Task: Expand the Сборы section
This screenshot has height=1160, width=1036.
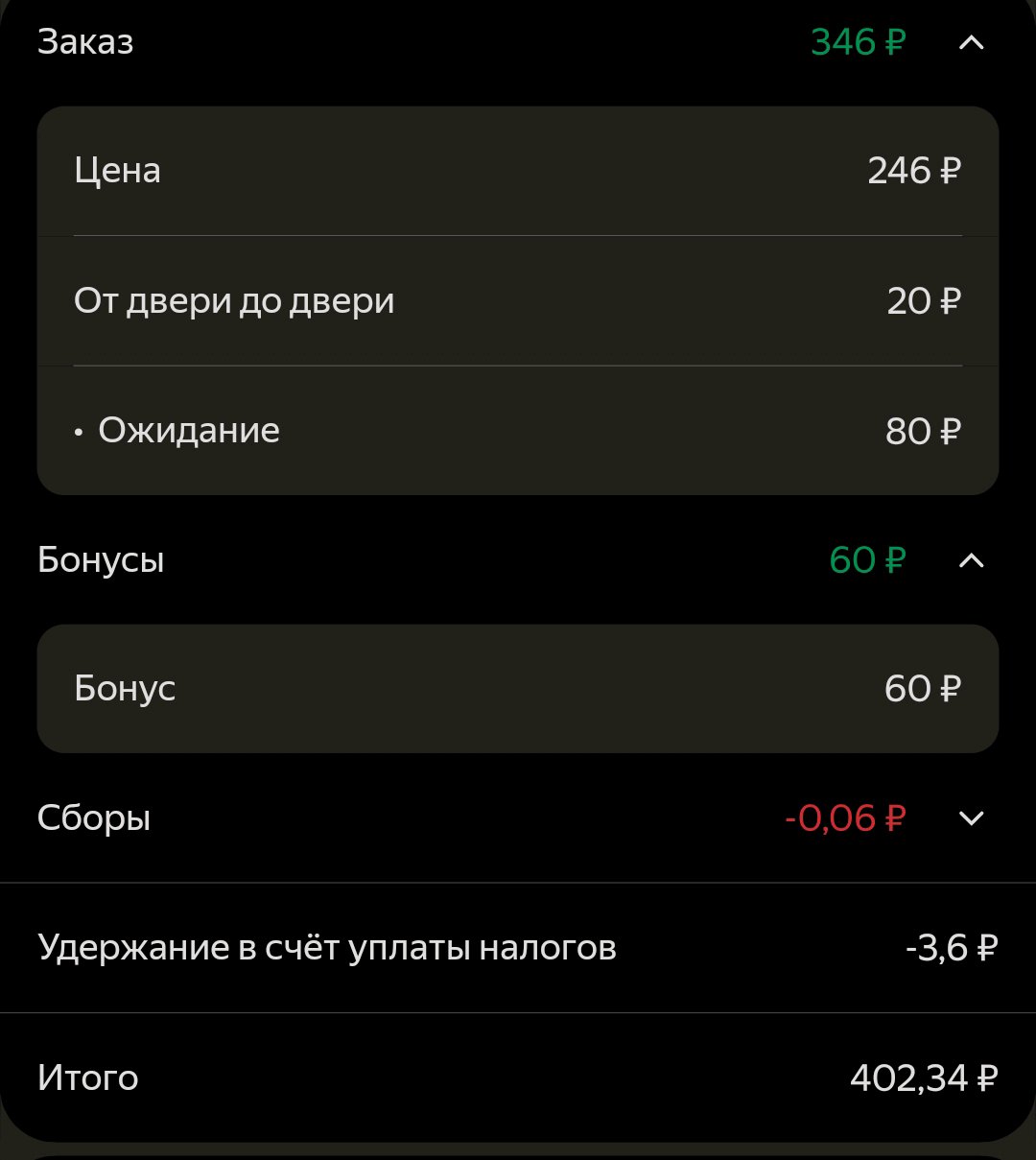Action: click(x=971, y=818)
